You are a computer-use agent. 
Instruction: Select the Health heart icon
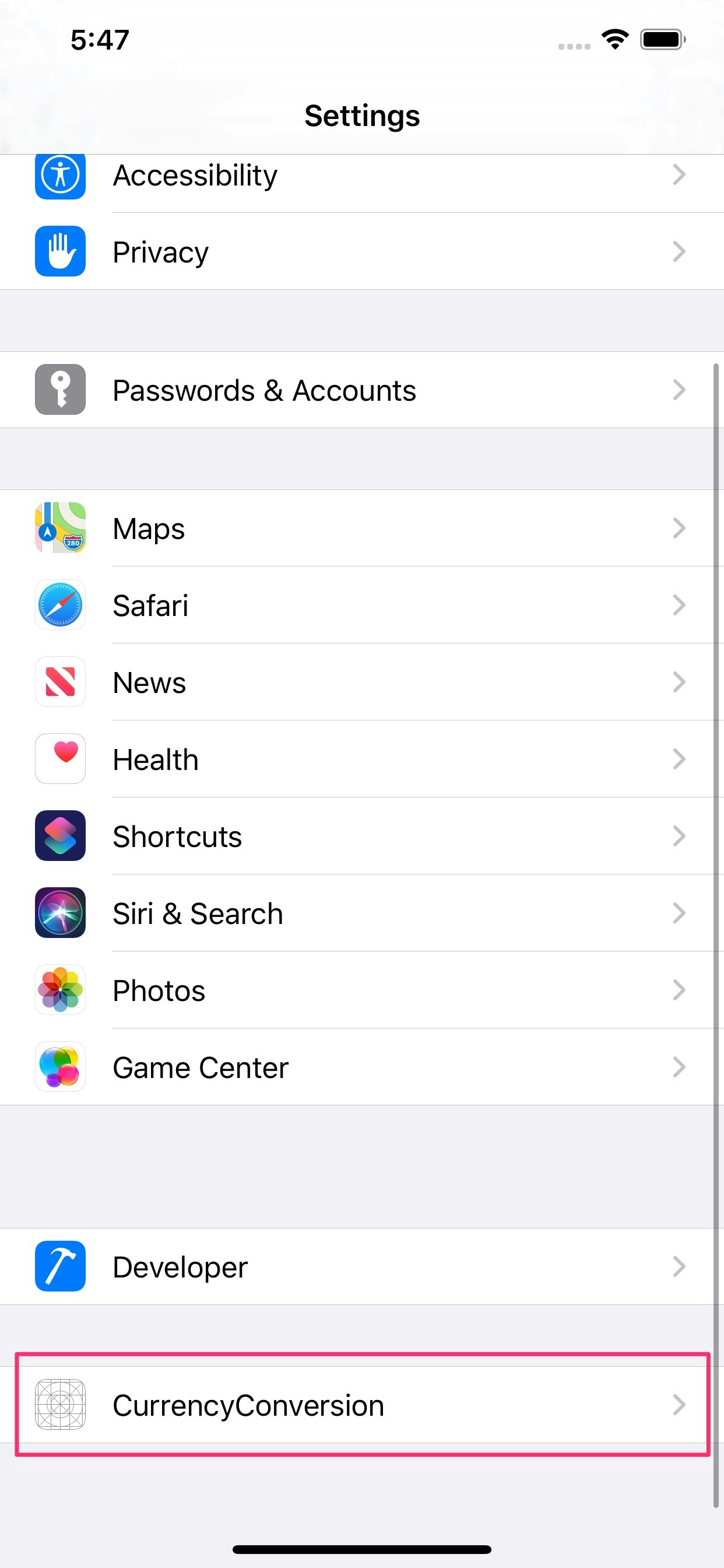point(59,758)
